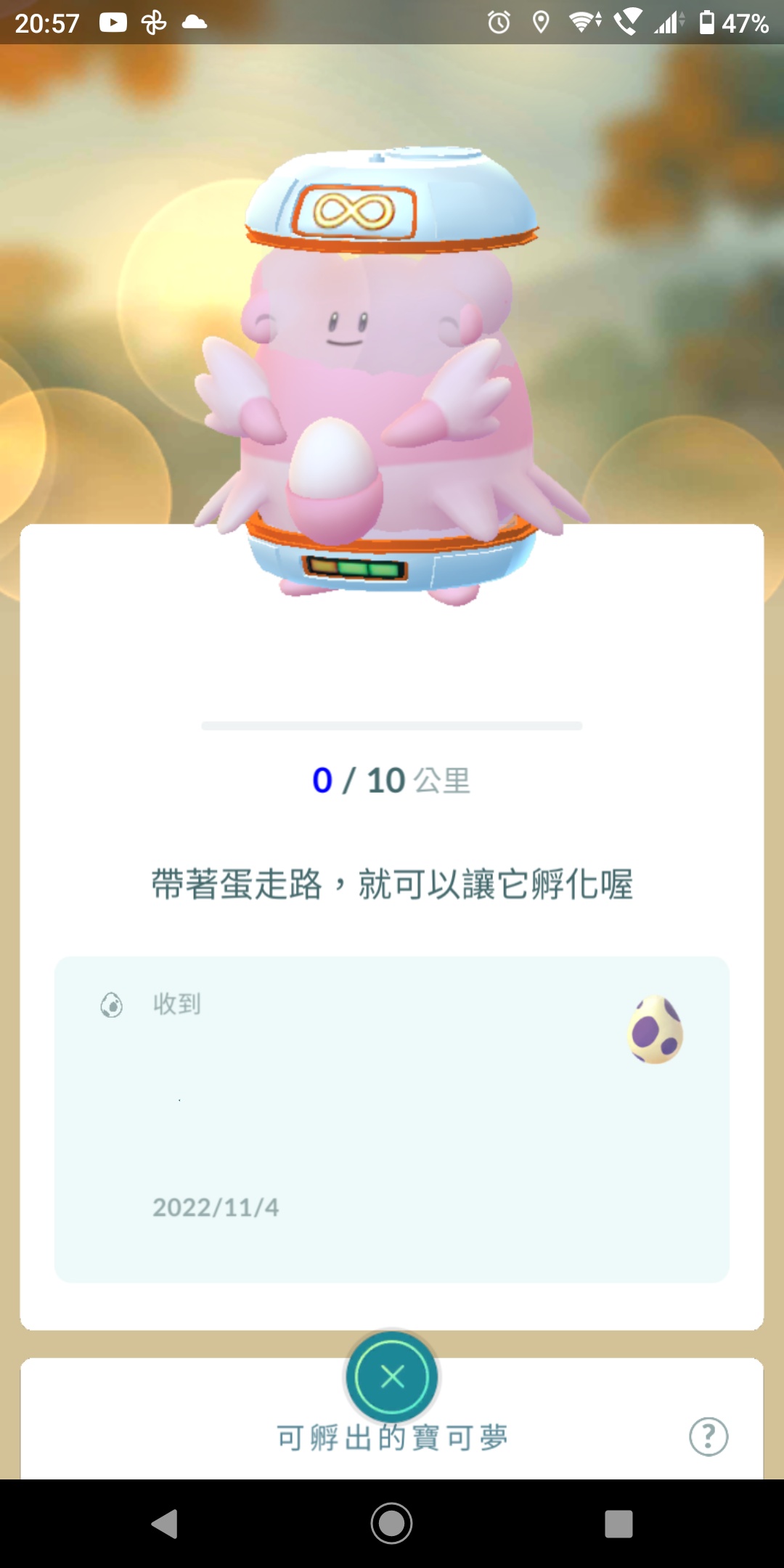Screen dimensions: 784x1568
Task: Close the egg incubation detail screen
Action: 392,1376
